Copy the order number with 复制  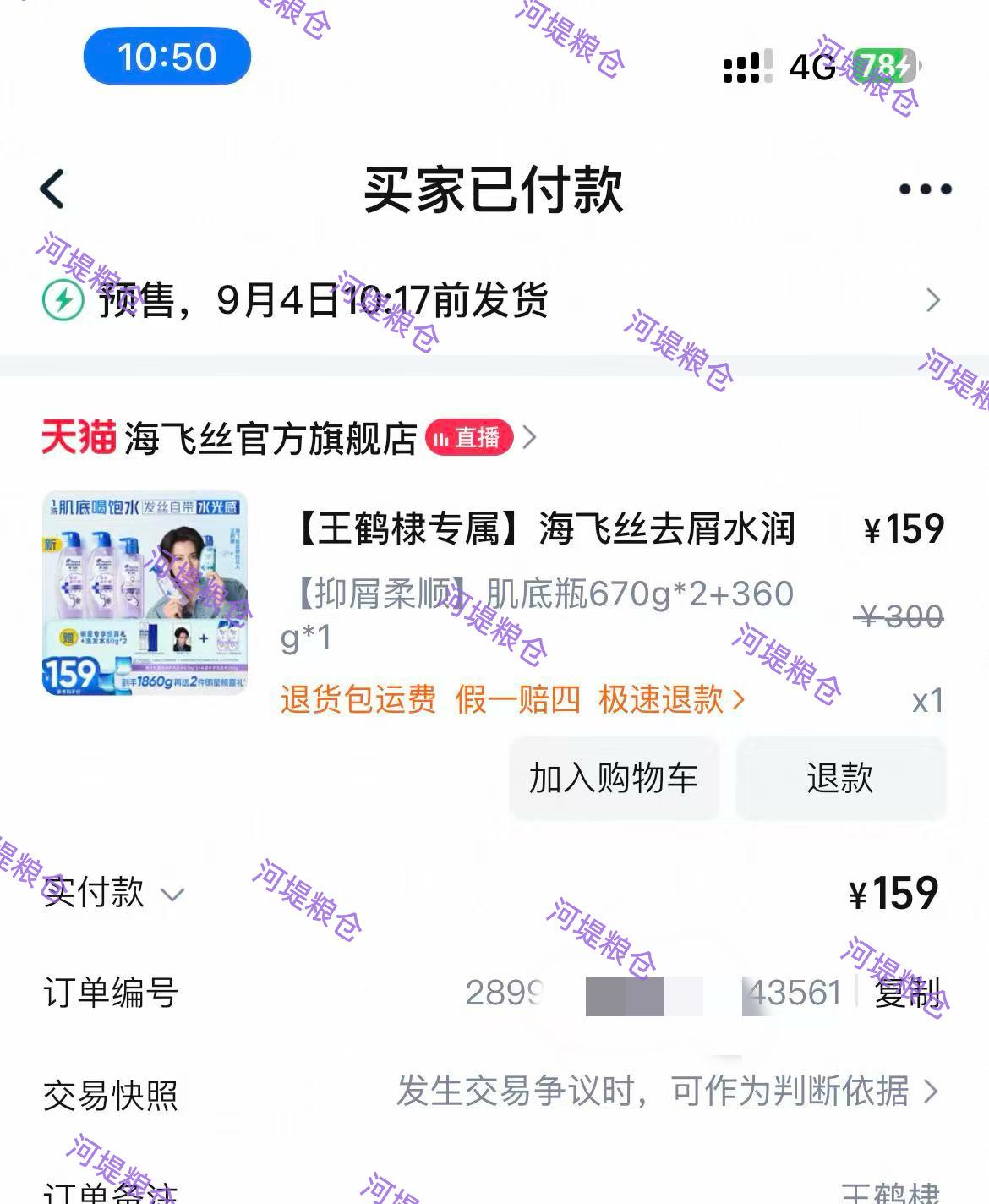point(906,993)
